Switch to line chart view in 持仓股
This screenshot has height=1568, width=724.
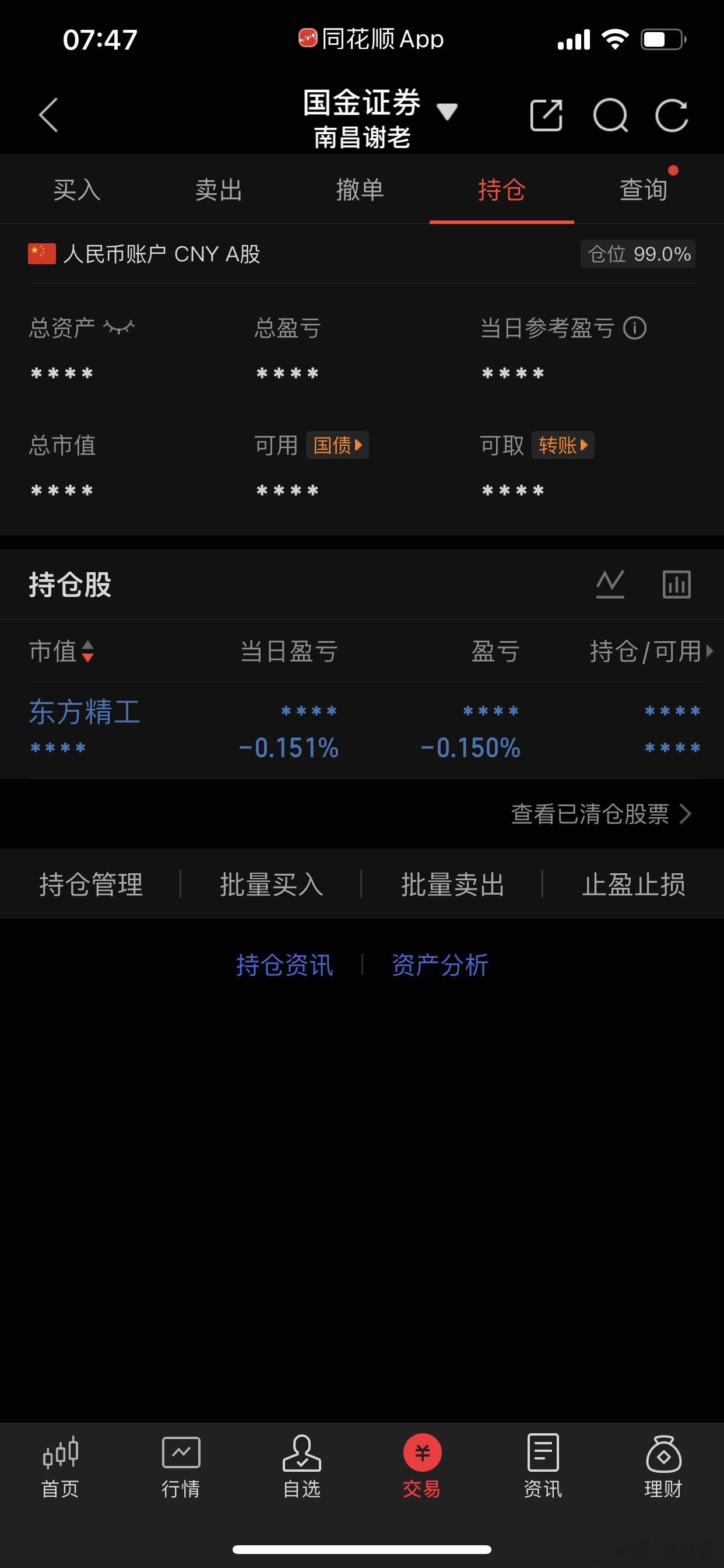(x=611, y=584)
